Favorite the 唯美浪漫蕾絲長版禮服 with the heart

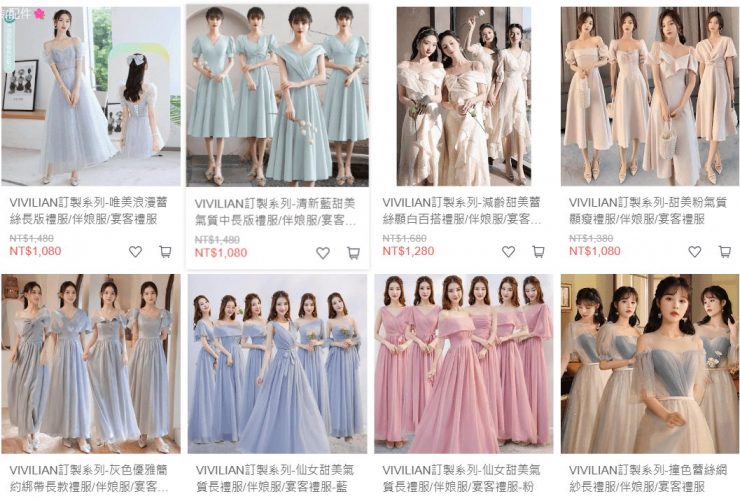pos(135,252)
